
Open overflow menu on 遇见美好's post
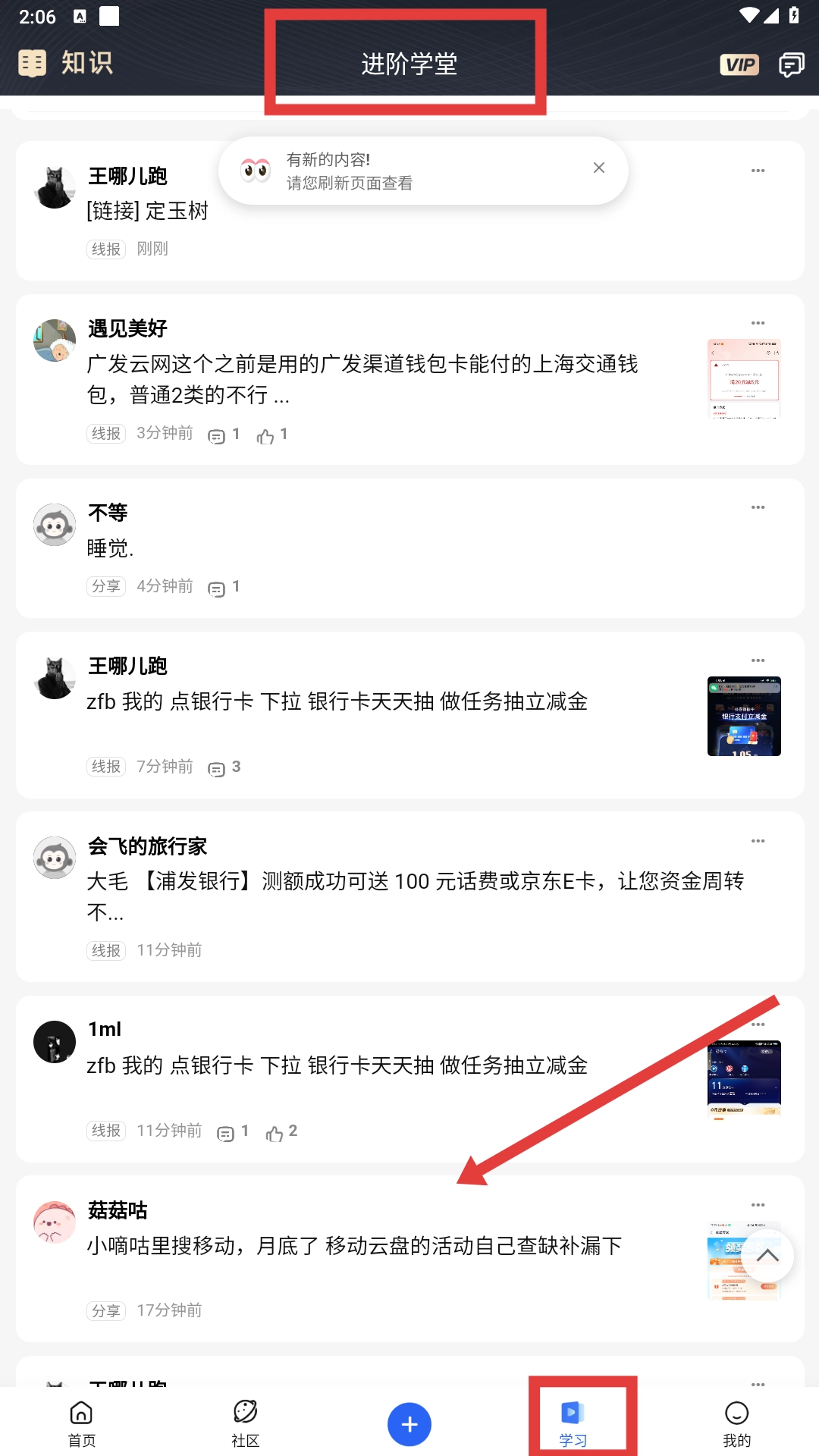[x=758, y=323]
